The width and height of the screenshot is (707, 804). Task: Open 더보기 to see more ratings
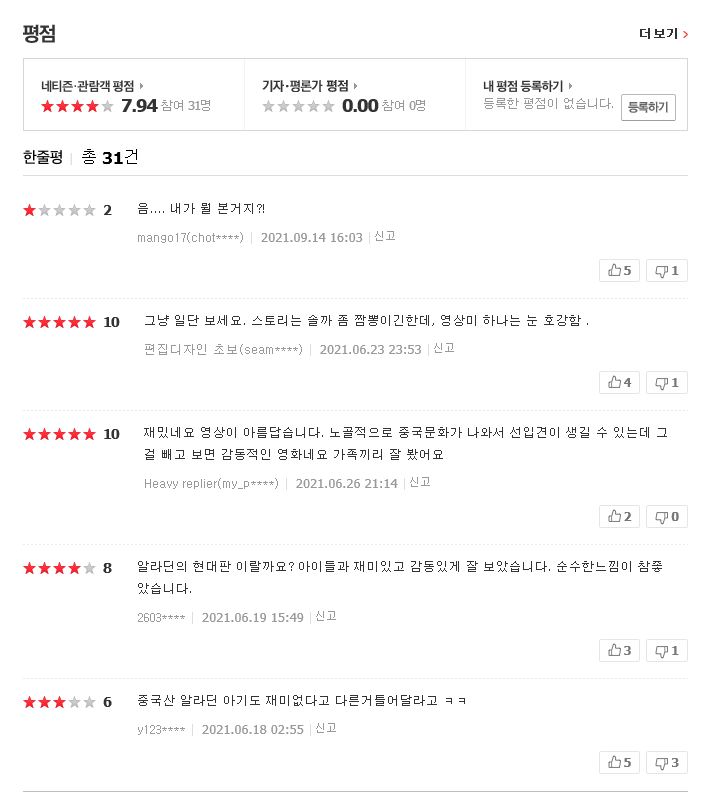(x=663, y=34)
